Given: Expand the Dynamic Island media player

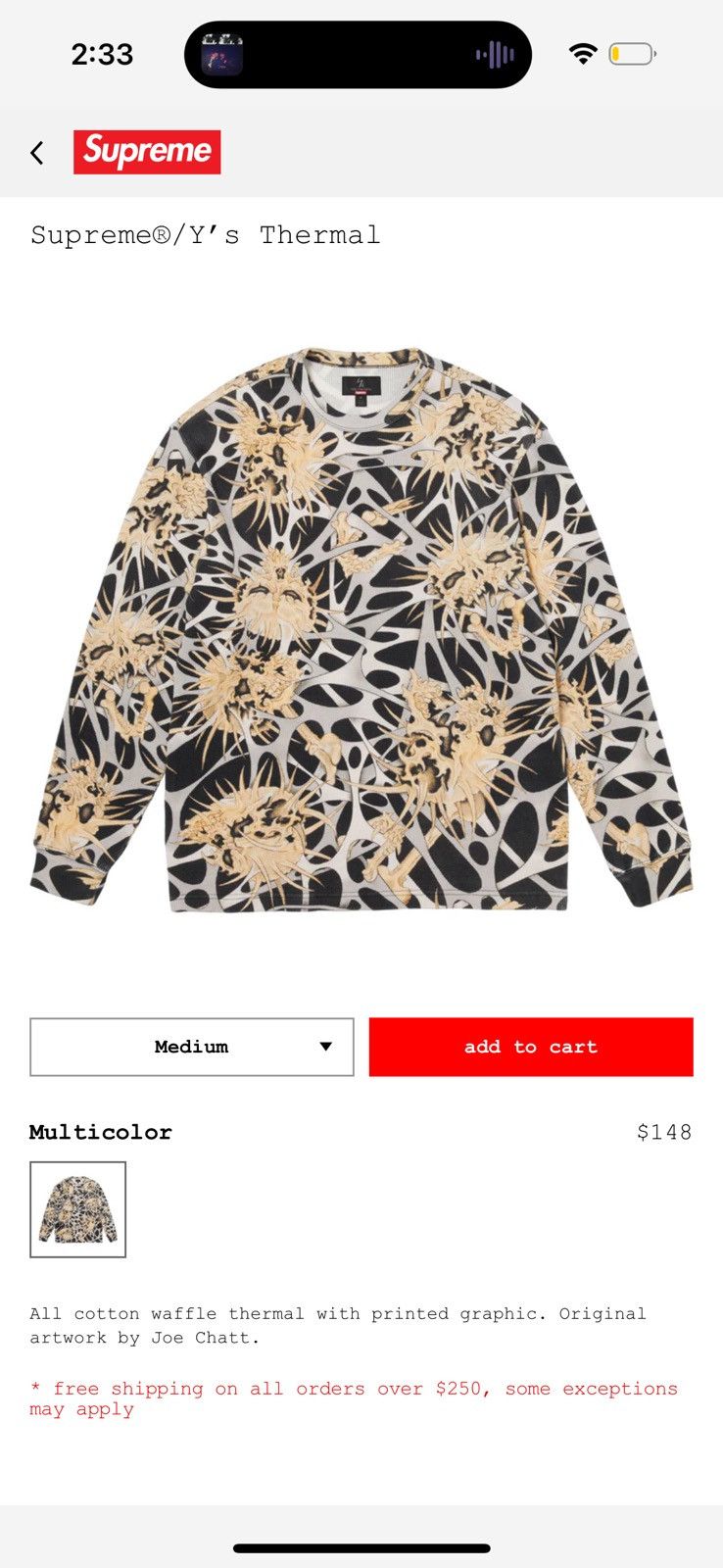Looking at the screenshot, I should coord(358,54).
